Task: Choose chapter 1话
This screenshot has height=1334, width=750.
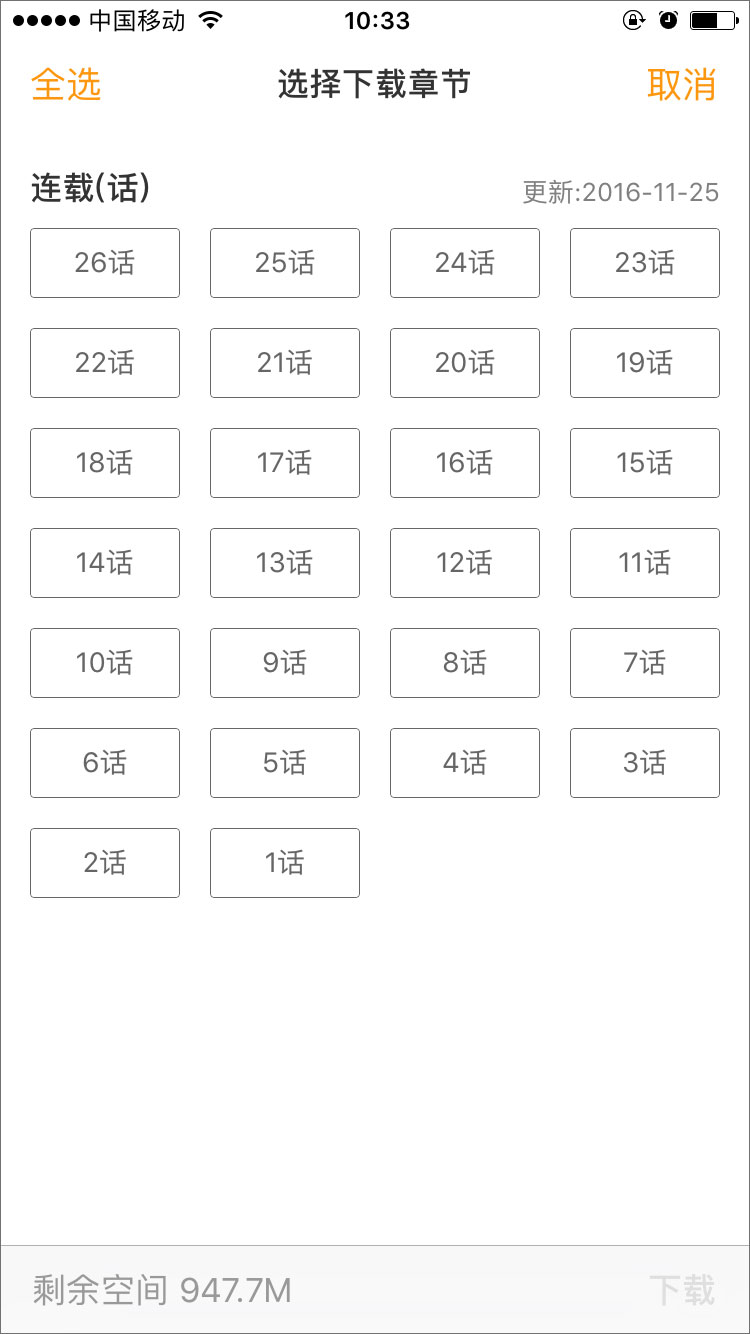Action: 285,863
